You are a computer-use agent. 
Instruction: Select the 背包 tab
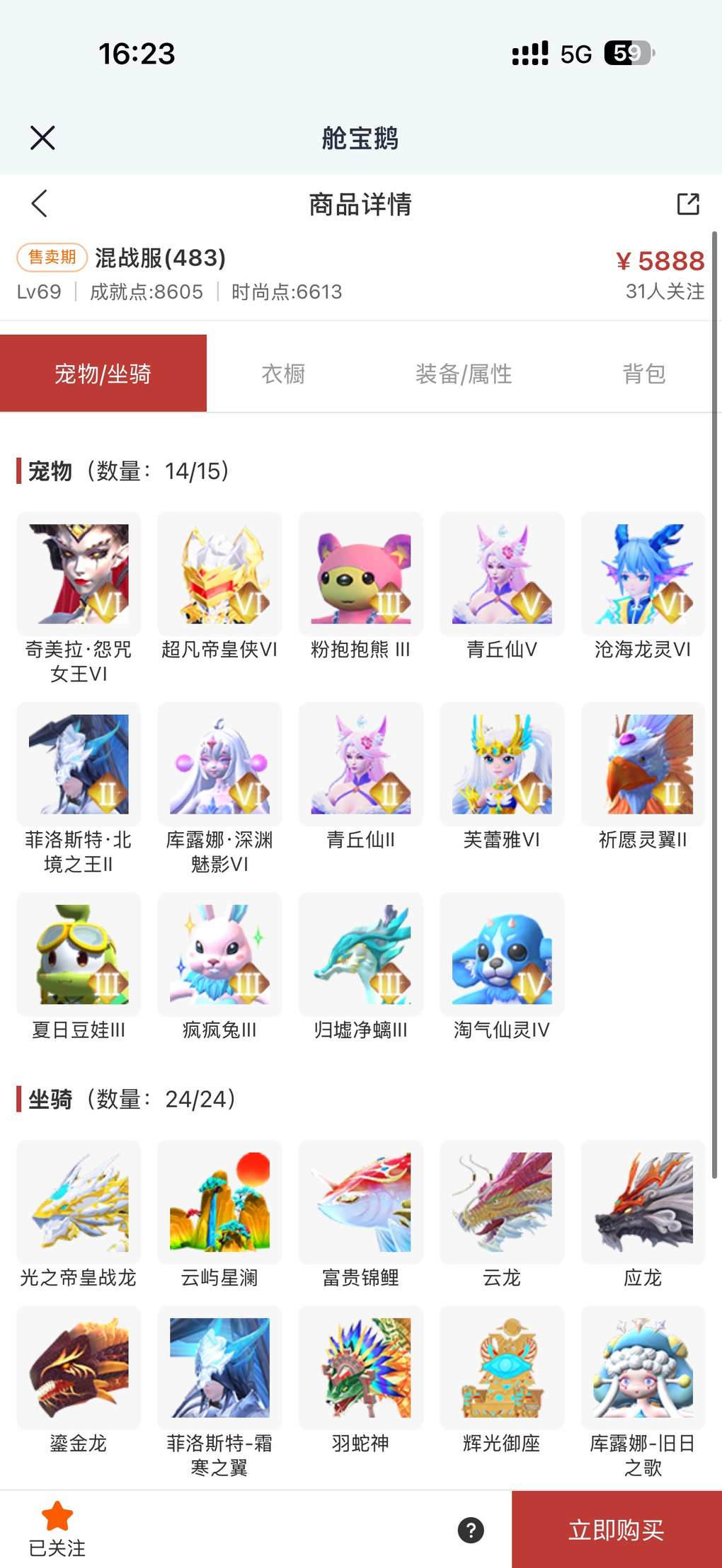pyautogui.click(x=643, y=374)
